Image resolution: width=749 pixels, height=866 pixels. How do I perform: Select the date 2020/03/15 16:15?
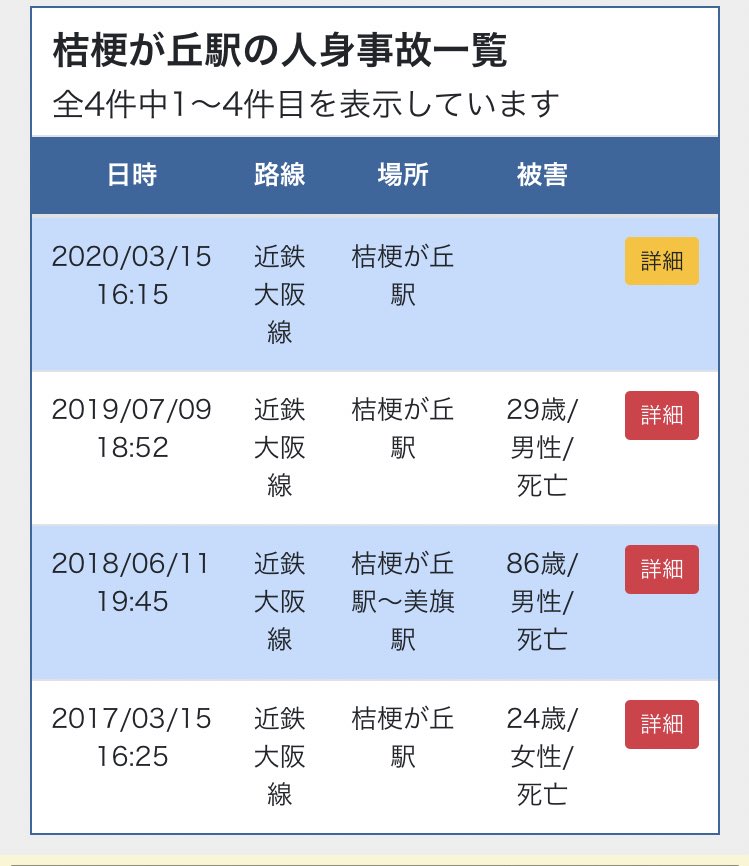[131, 275]
